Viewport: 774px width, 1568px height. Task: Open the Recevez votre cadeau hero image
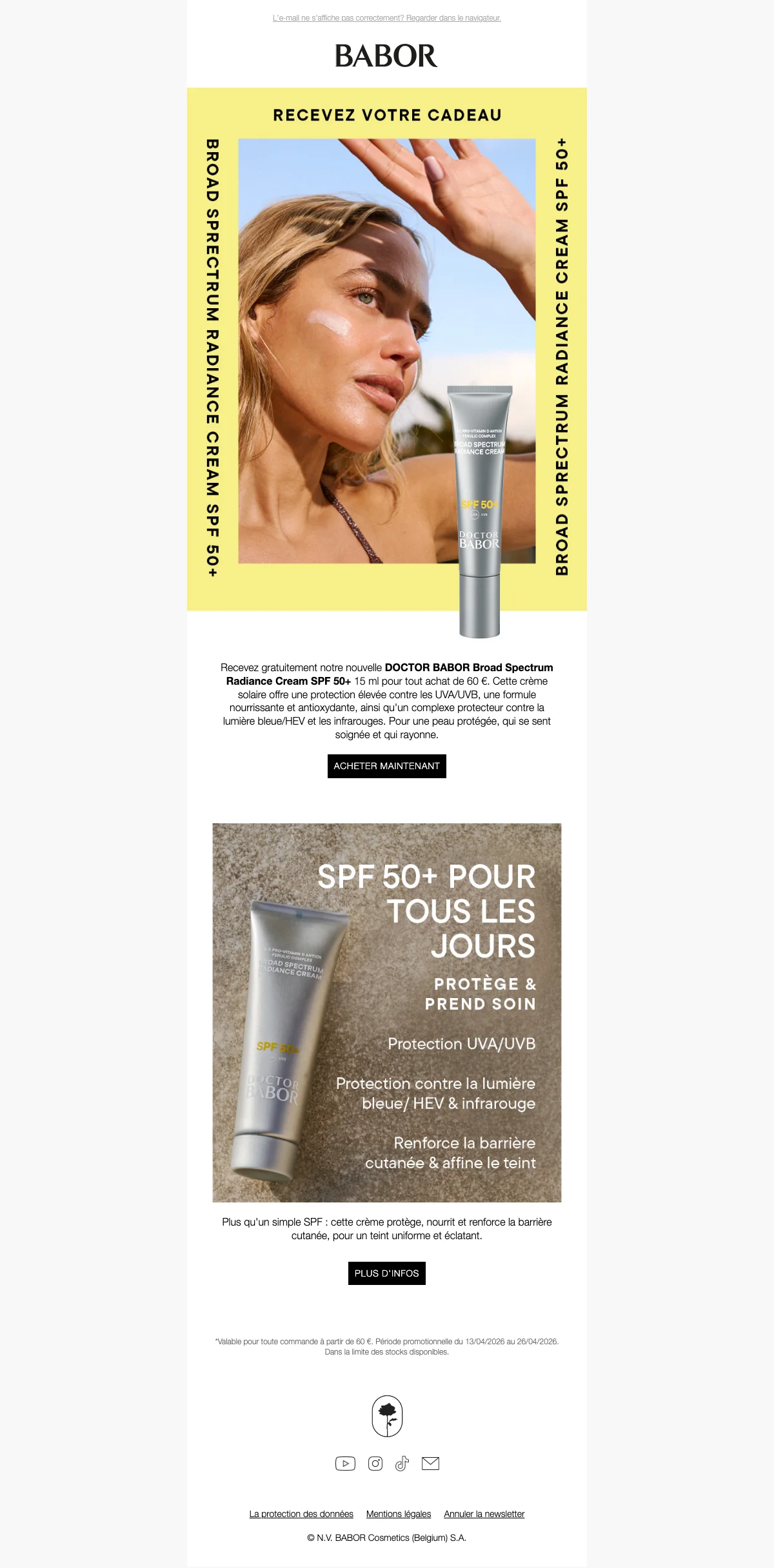[x=386, y=351]
